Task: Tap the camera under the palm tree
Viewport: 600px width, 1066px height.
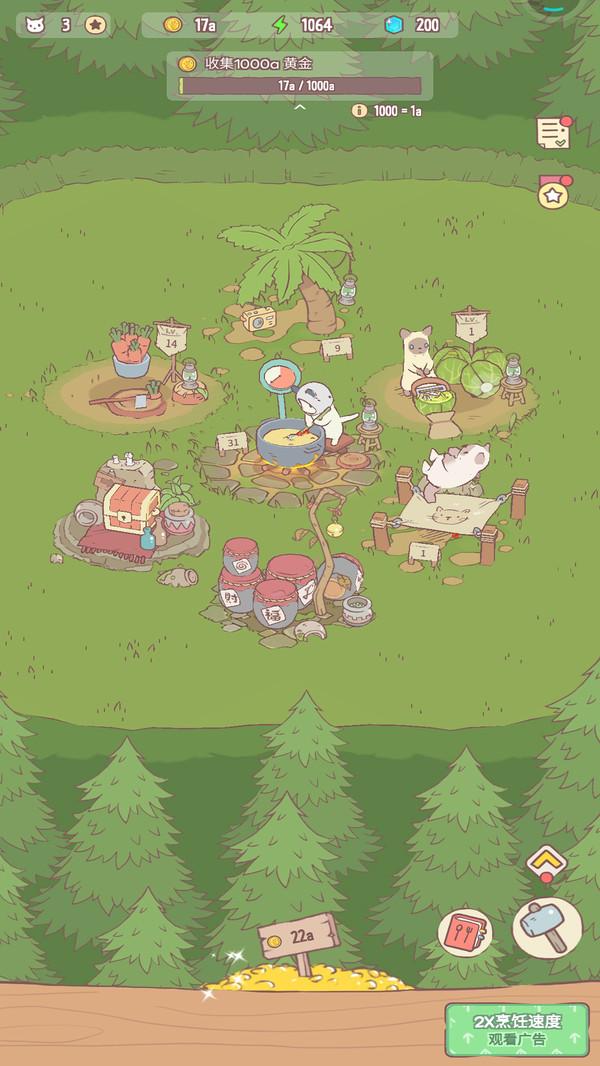Action: (x=259, y=319)
